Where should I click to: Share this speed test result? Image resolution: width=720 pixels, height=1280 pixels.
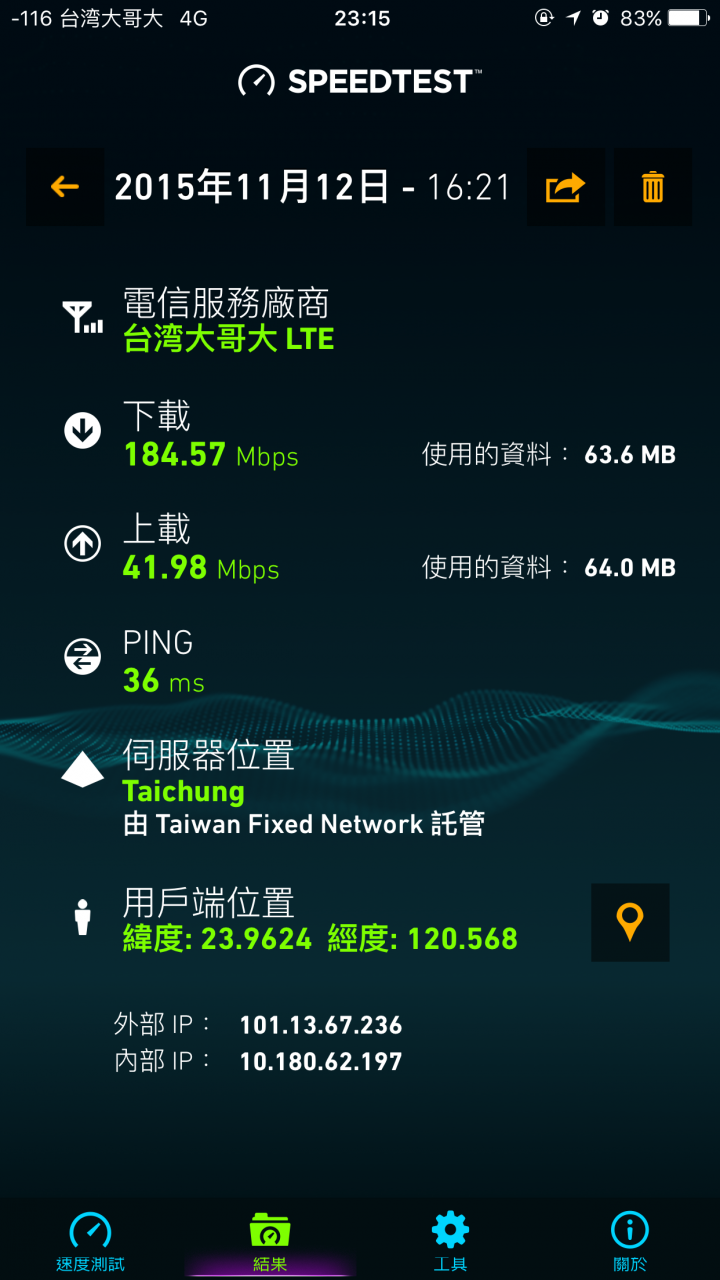(x=565, y=187)
